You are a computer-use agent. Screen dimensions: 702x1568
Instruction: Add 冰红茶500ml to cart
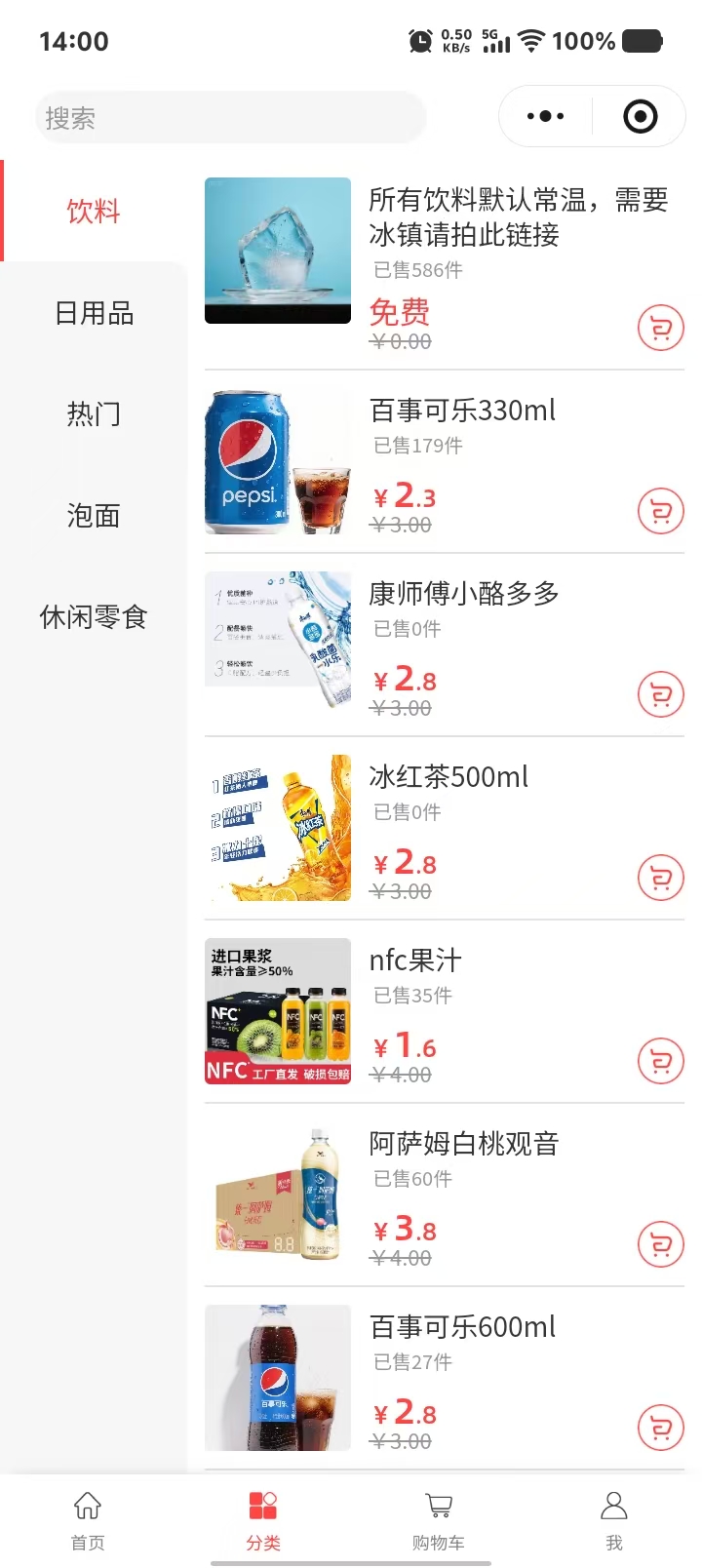coord(660,878)
